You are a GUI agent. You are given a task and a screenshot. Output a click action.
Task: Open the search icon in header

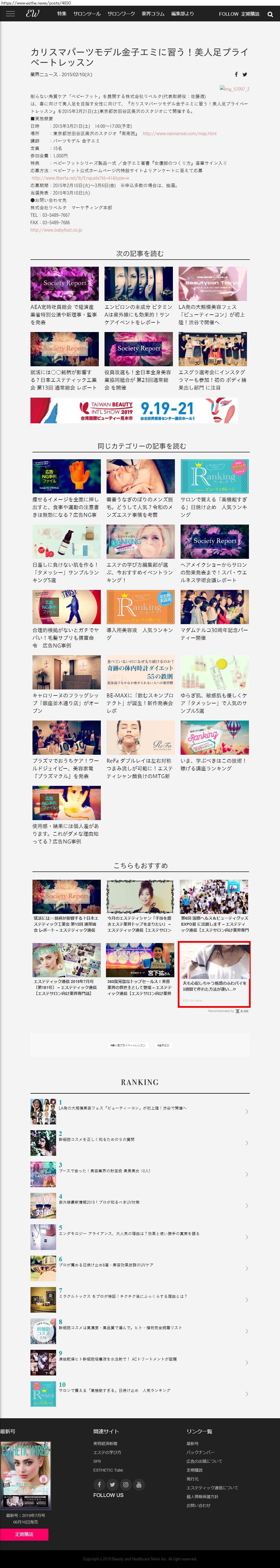(270, 14)
